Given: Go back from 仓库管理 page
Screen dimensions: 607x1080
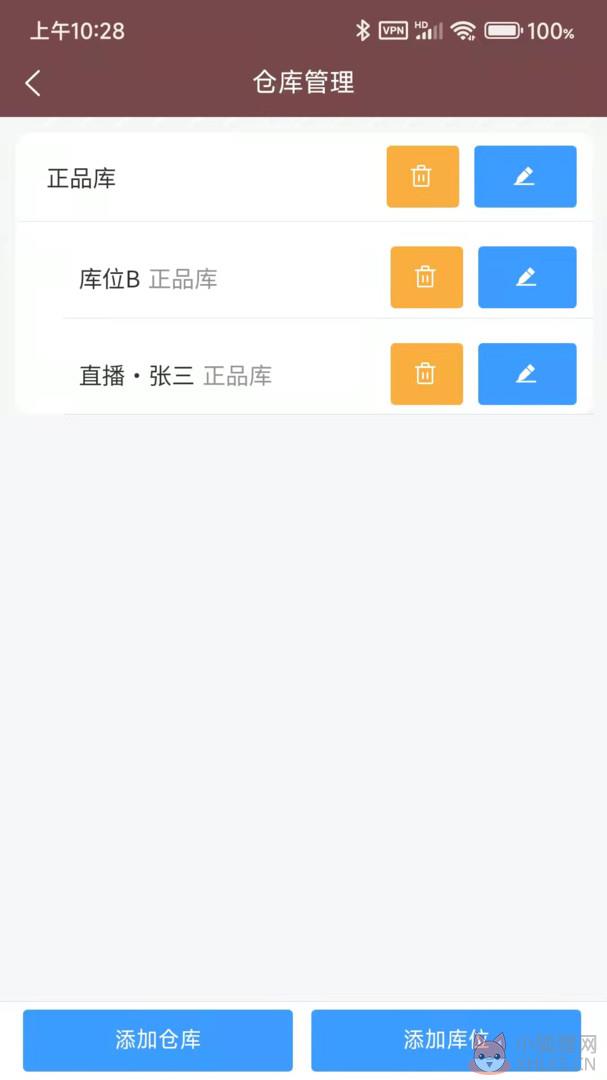Looking at the screenshot, I should [33, 83].
